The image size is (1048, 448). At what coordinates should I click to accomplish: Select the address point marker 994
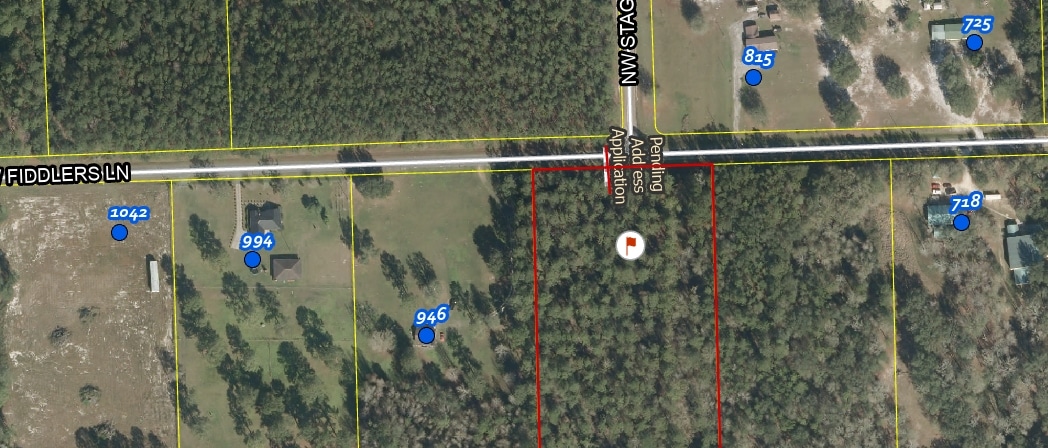click(253, 260)
